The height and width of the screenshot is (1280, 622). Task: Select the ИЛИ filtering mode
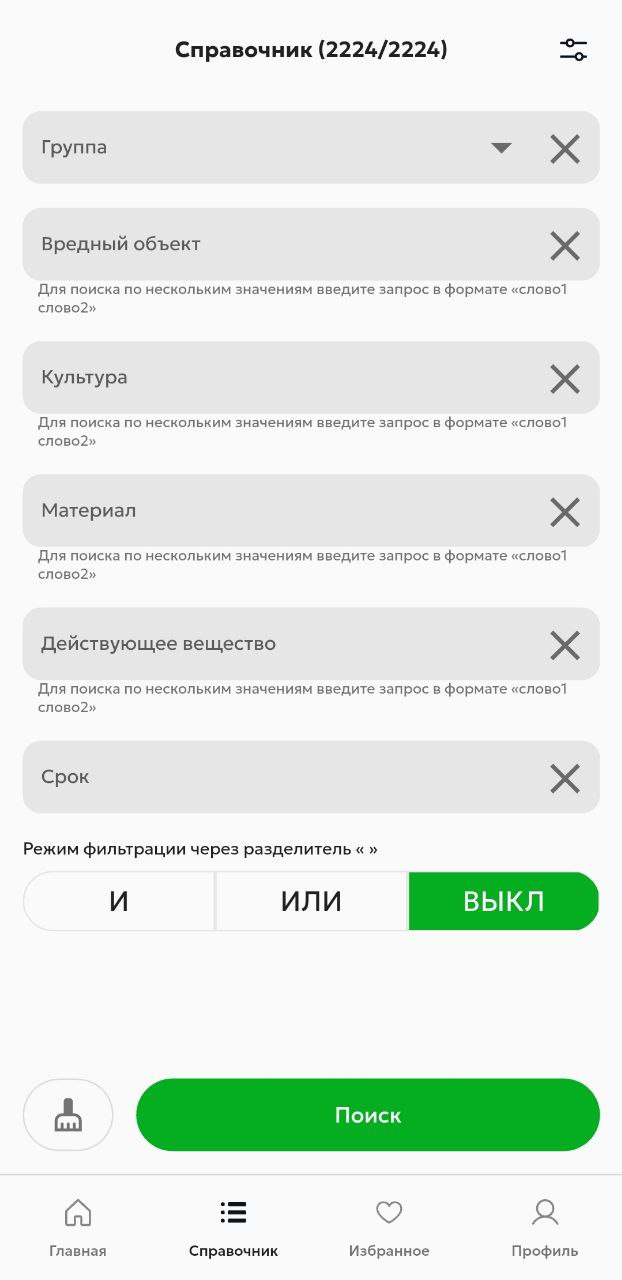(311, 901)
